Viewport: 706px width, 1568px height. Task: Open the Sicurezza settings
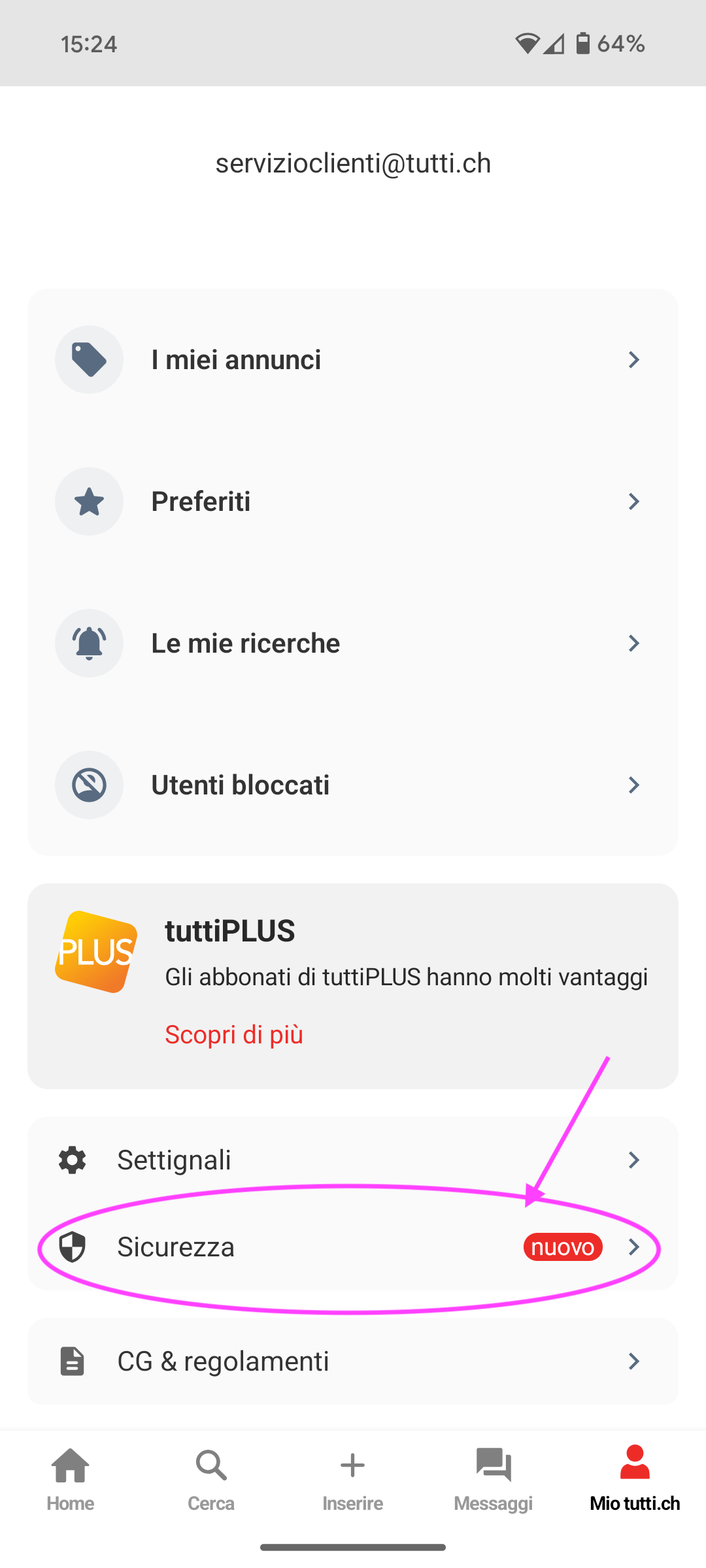pos(353,1247)
